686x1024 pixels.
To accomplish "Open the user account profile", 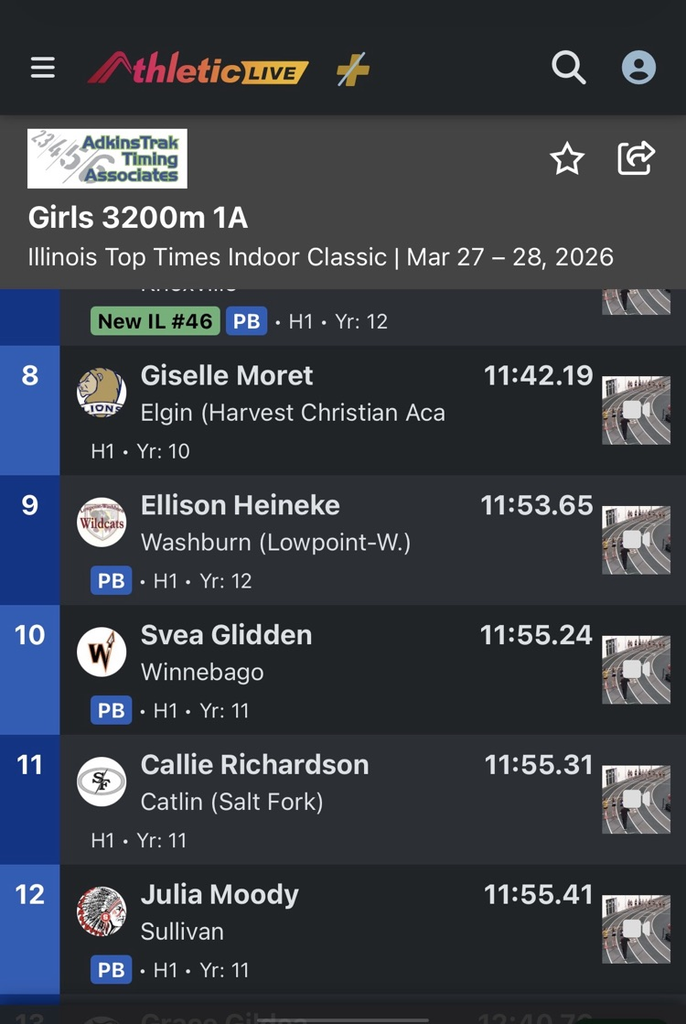I will tap(638, 68).
